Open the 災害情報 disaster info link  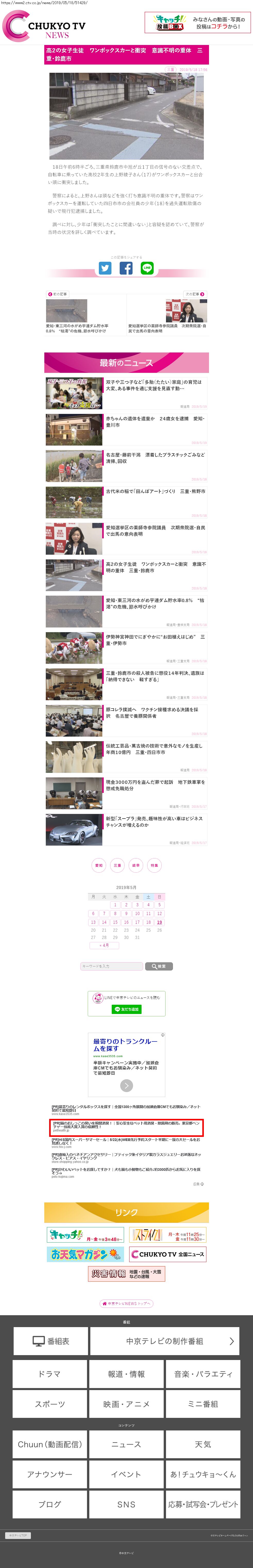[x=126, y=1273]
